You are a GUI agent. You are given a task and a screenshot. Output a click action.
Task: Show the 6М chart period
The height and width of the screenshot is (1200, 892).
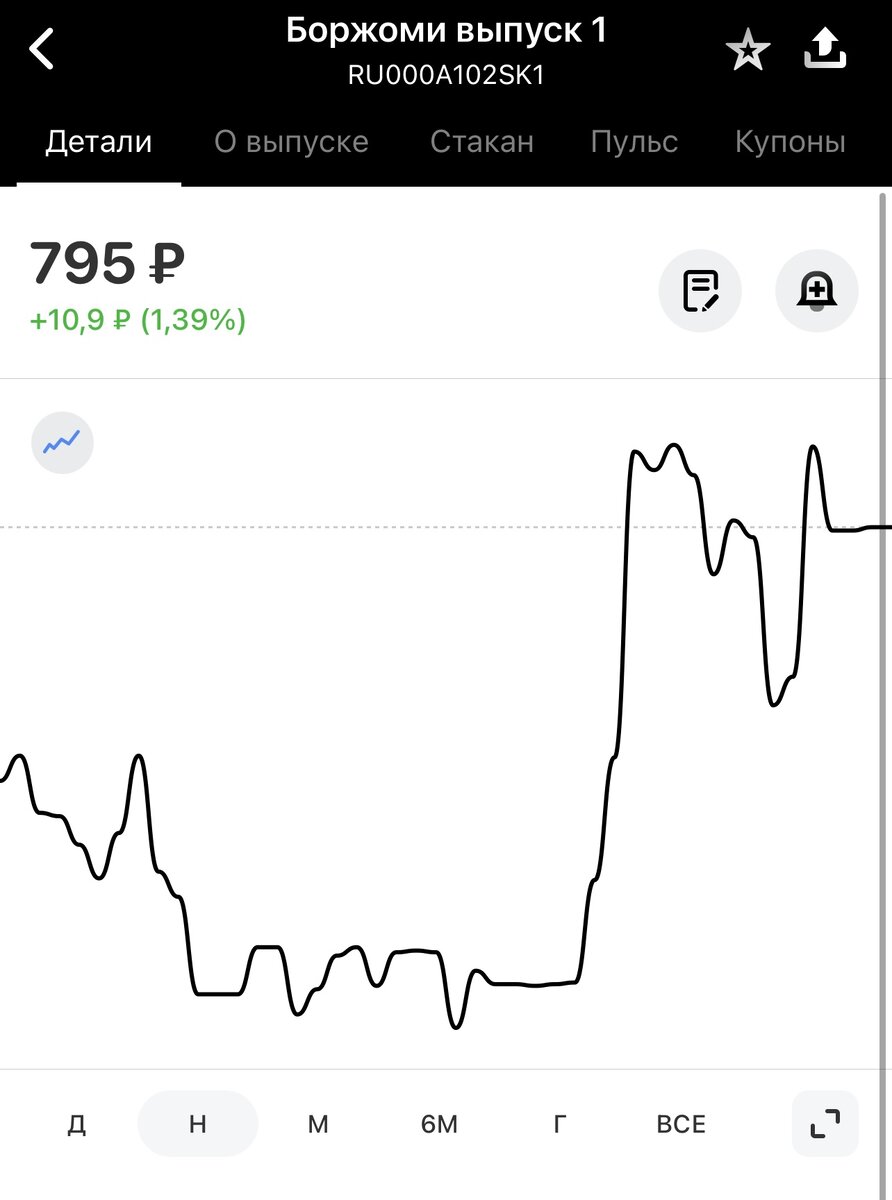(x=439, y=1124)
